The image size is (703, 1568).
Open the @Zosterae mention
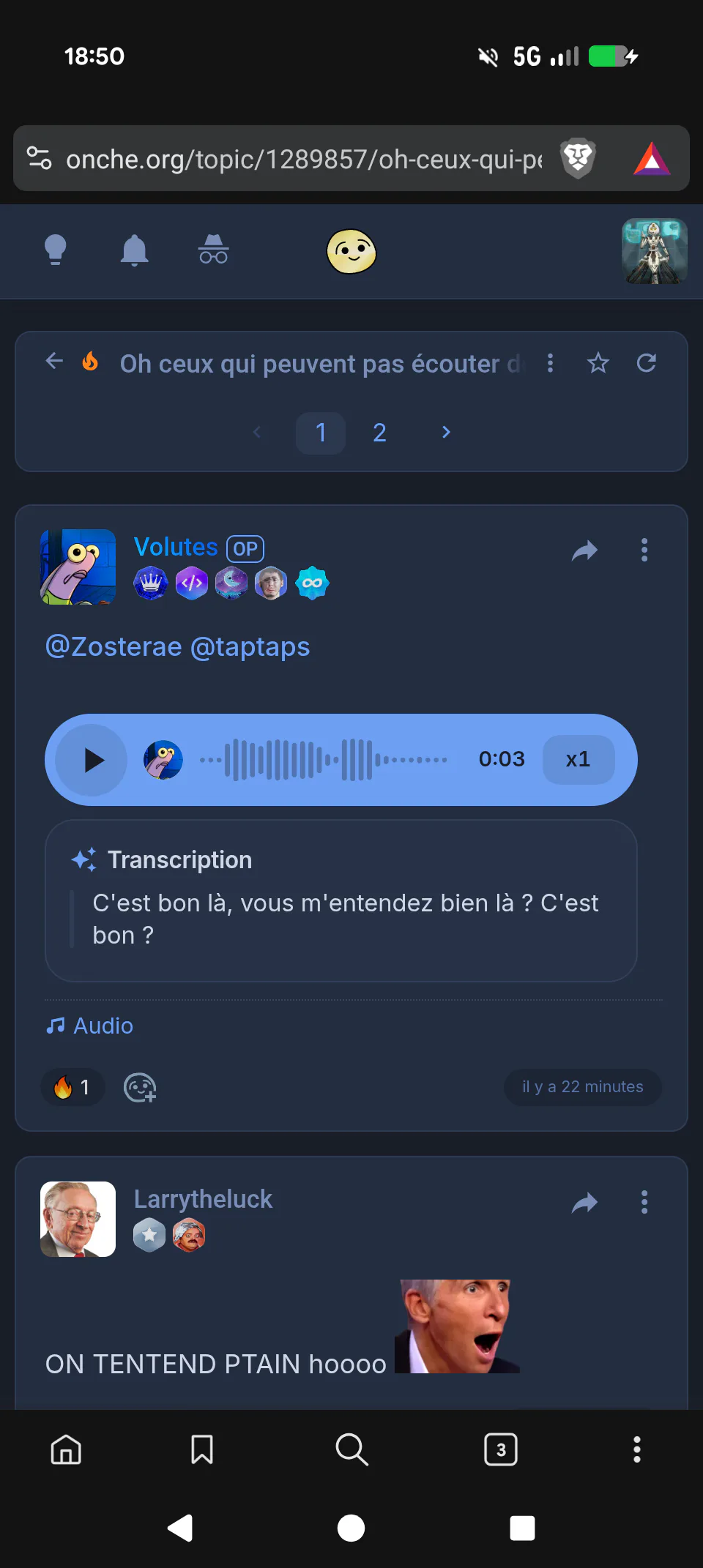tap(114, 647)
